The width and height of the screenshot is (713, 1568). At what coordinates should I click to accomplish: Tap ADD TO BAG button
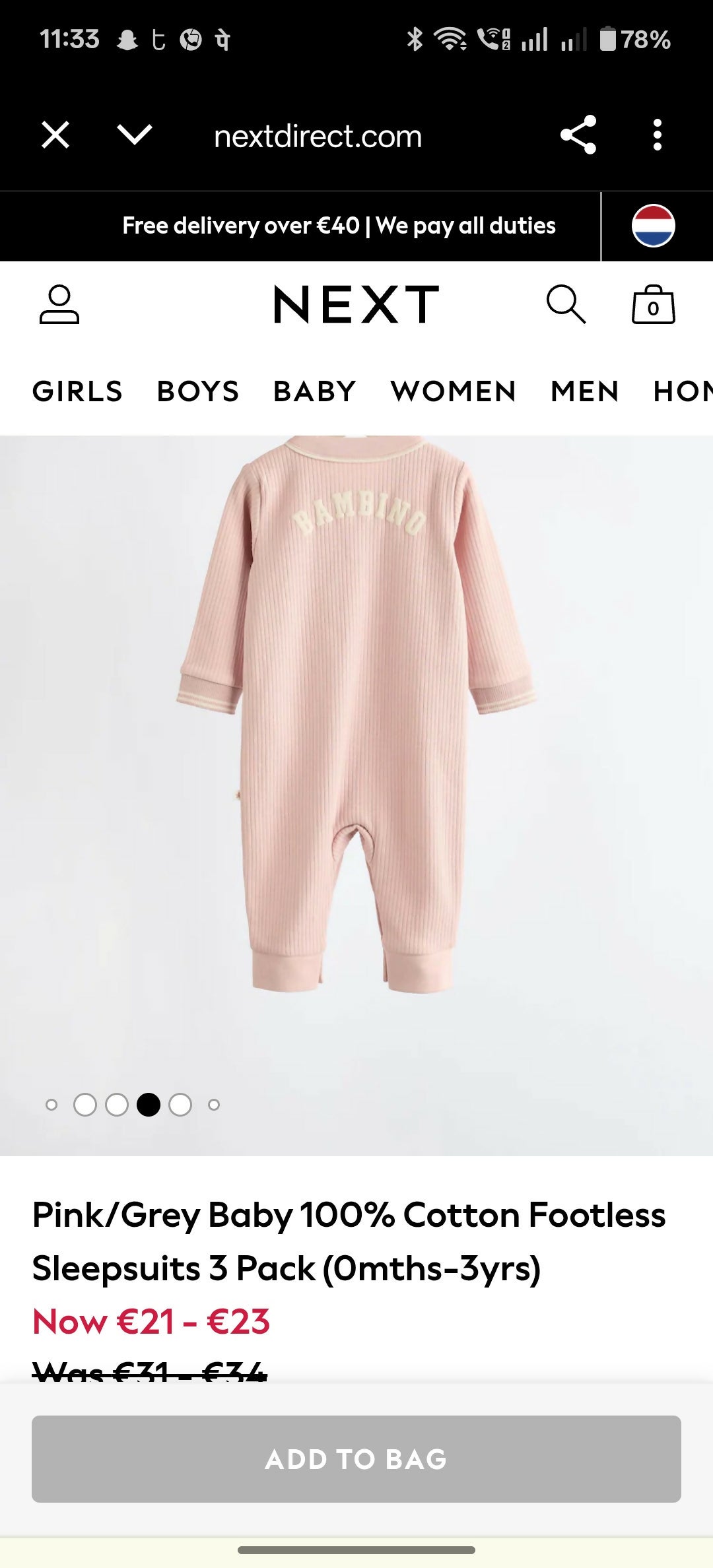pyautogui.click(x=356, y=1459)
